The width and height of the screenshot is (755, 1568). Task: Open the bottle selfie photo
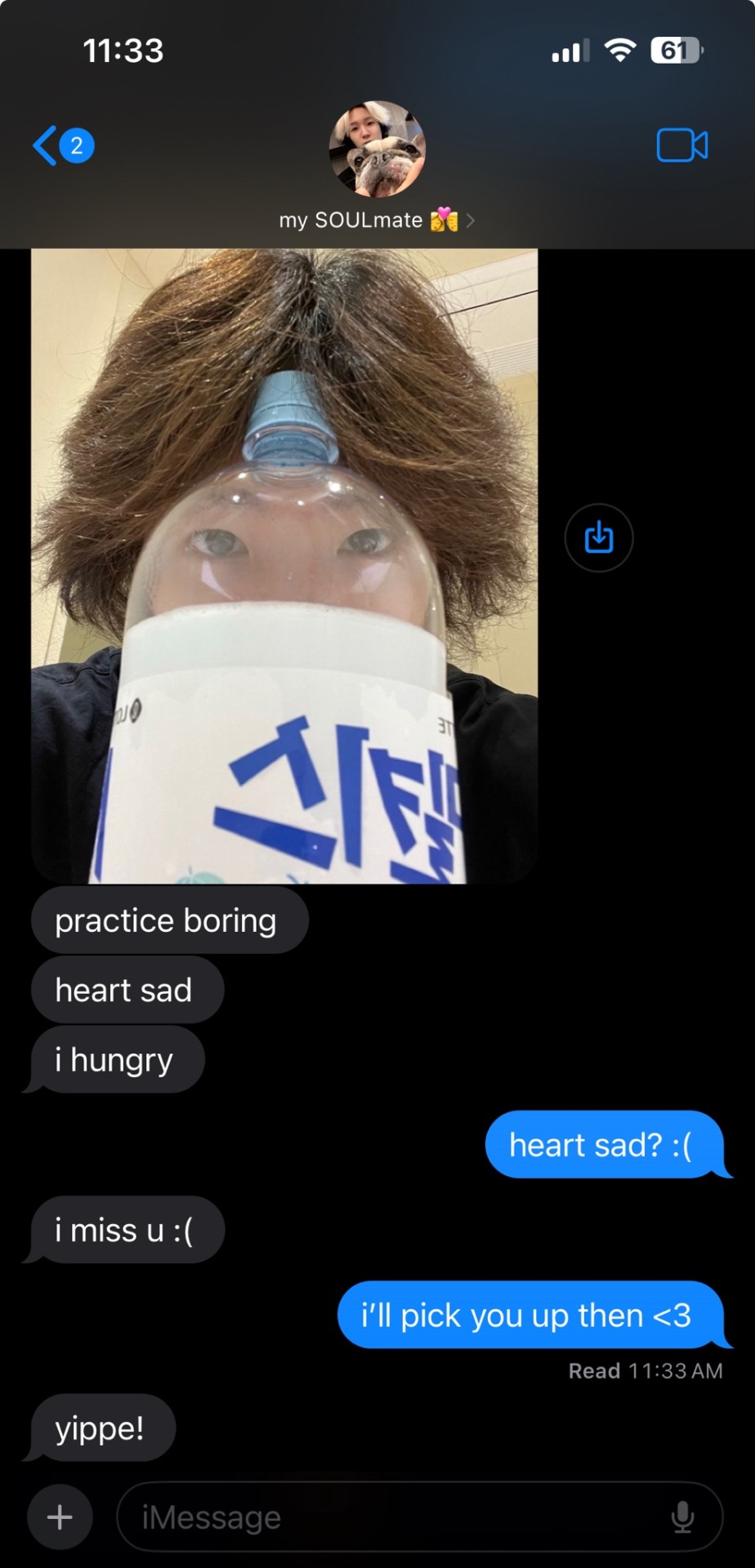[284, 566]
